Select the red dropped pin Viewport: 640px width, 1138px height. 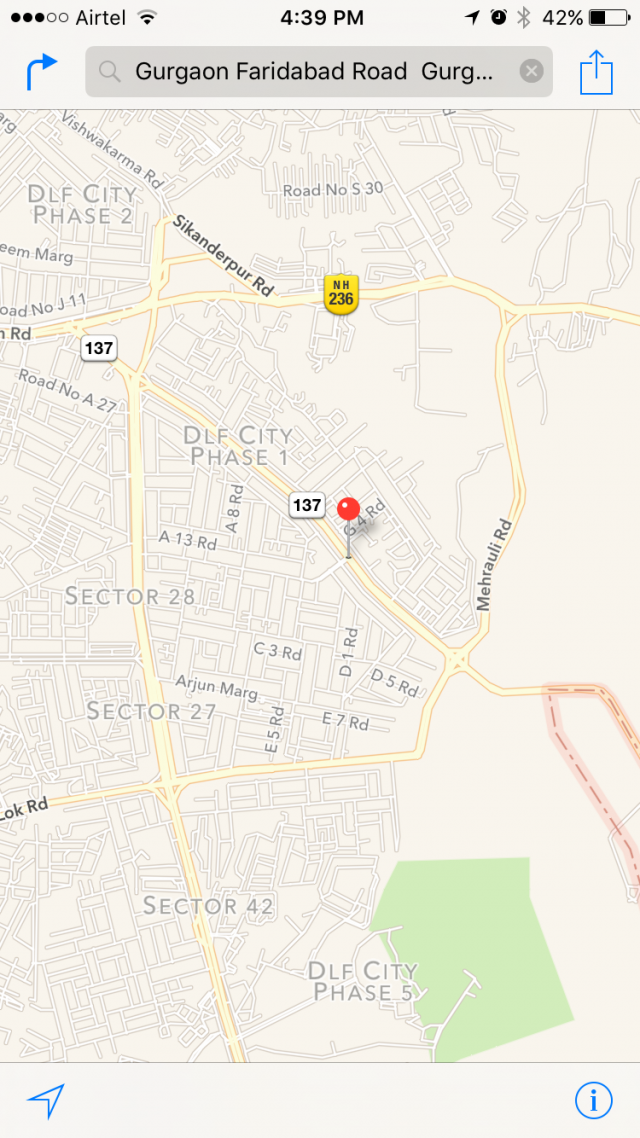[349, 510]
